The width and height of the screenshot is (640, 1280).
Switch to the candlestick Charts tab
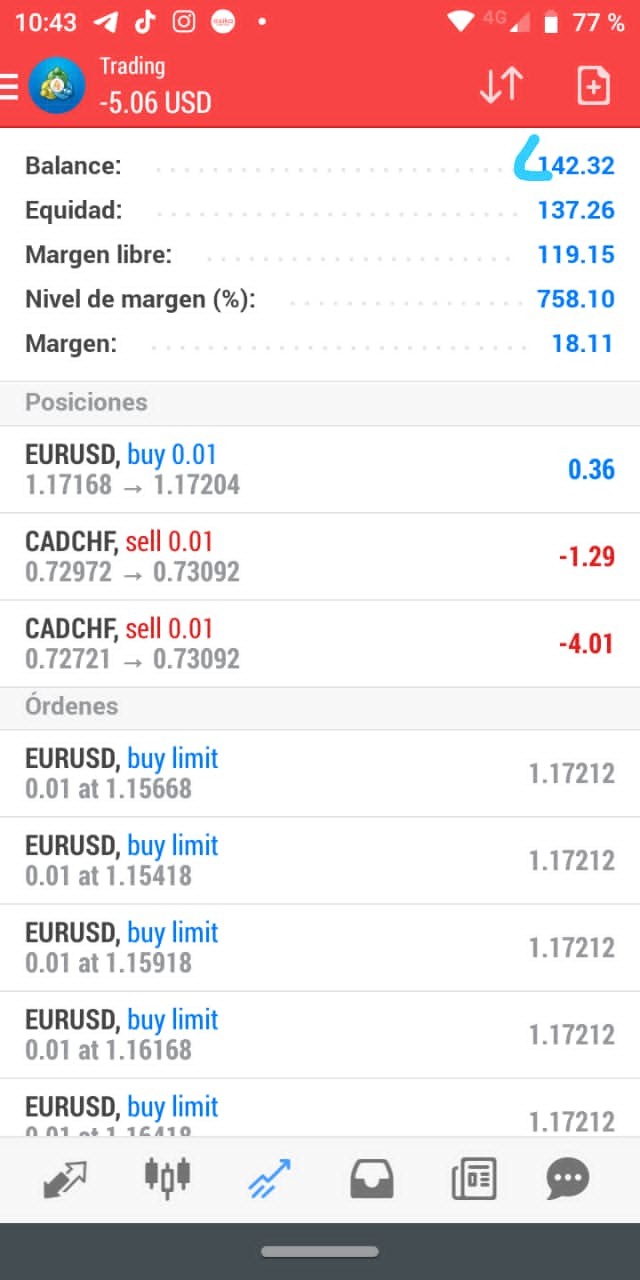(x=167, y=1178)
